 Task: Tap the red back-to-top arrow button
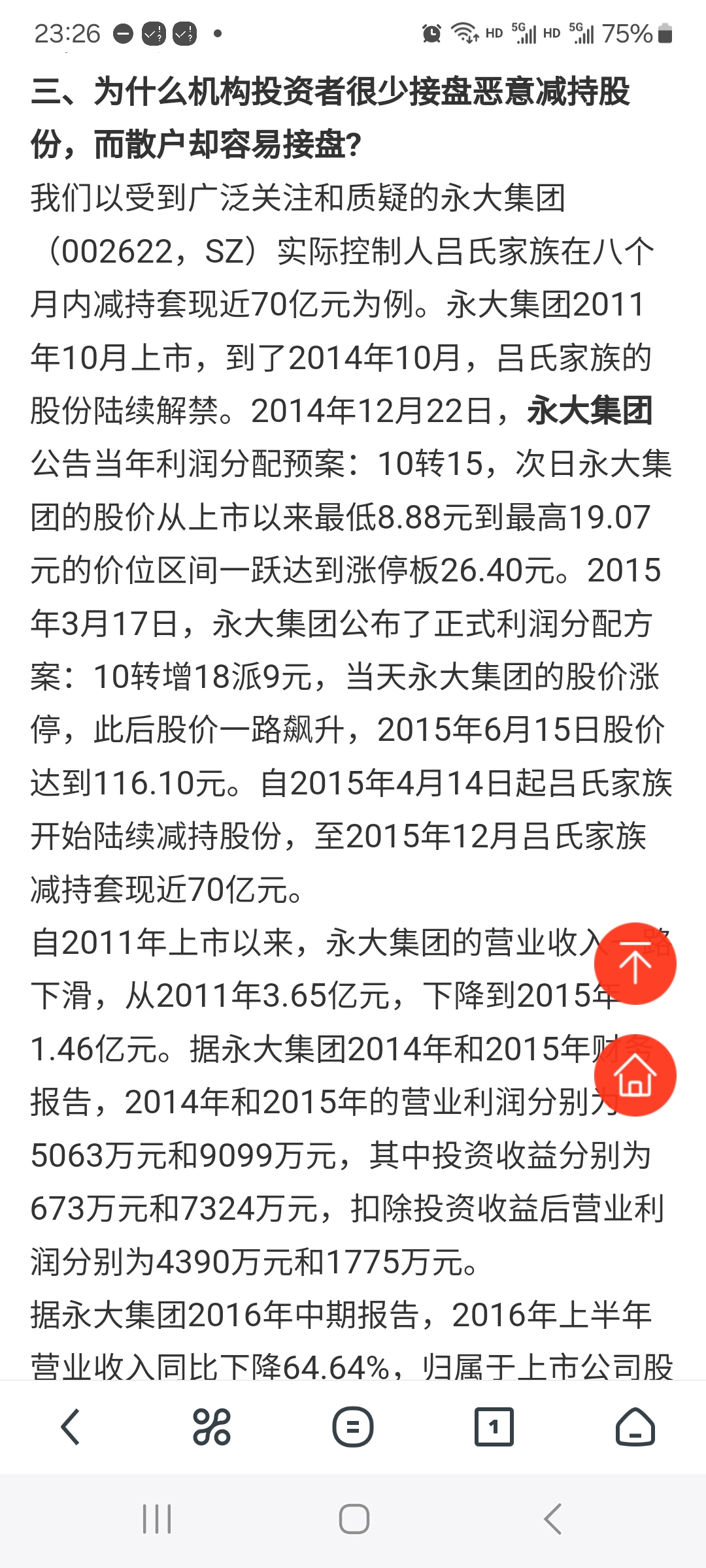pyautogui.click(x=635, y=964)
